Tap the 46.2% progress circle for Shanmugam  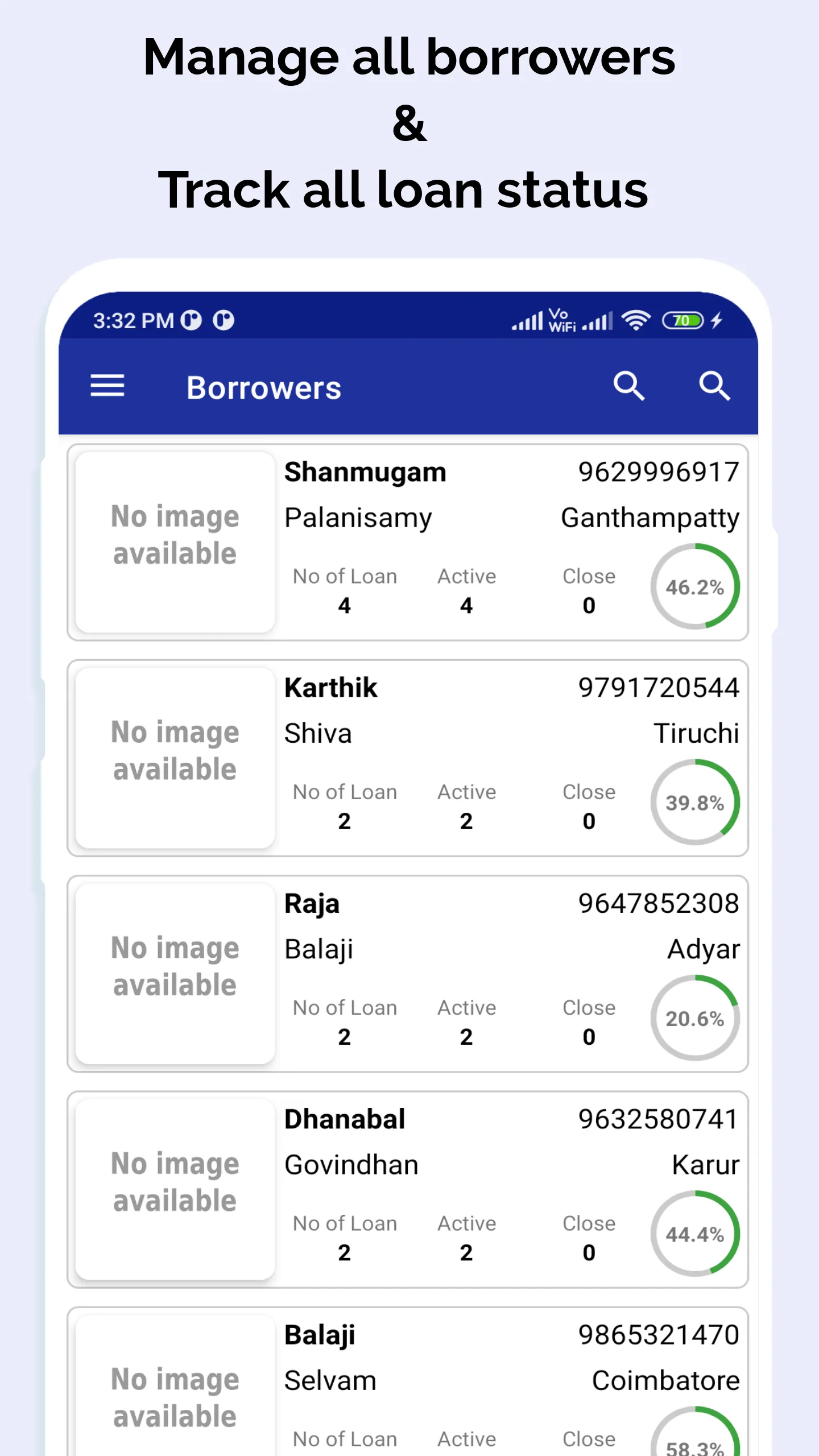click(695, 589)
